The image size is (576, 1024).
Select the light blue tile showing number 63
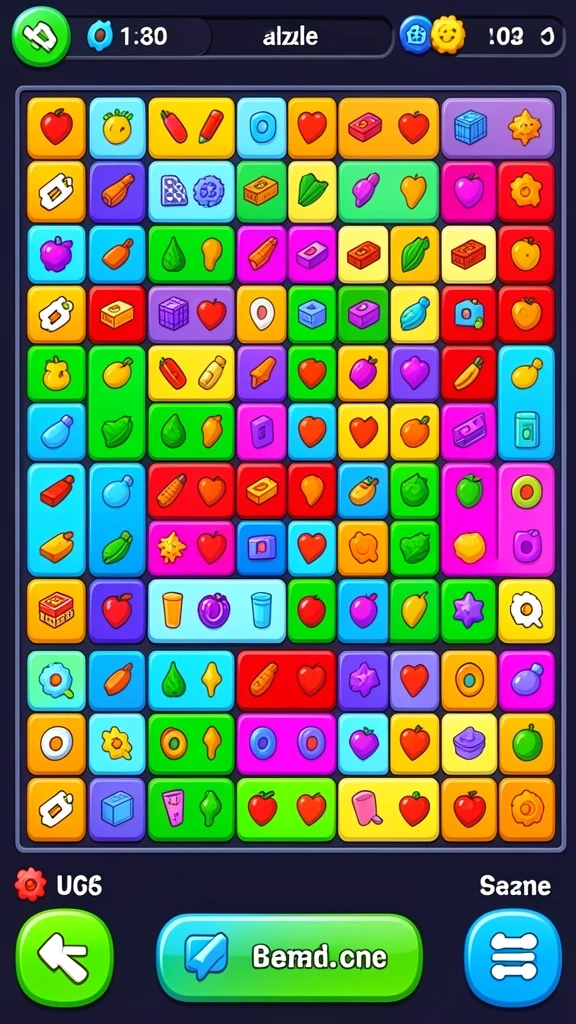pyautogui.click(x=191, y=191)
